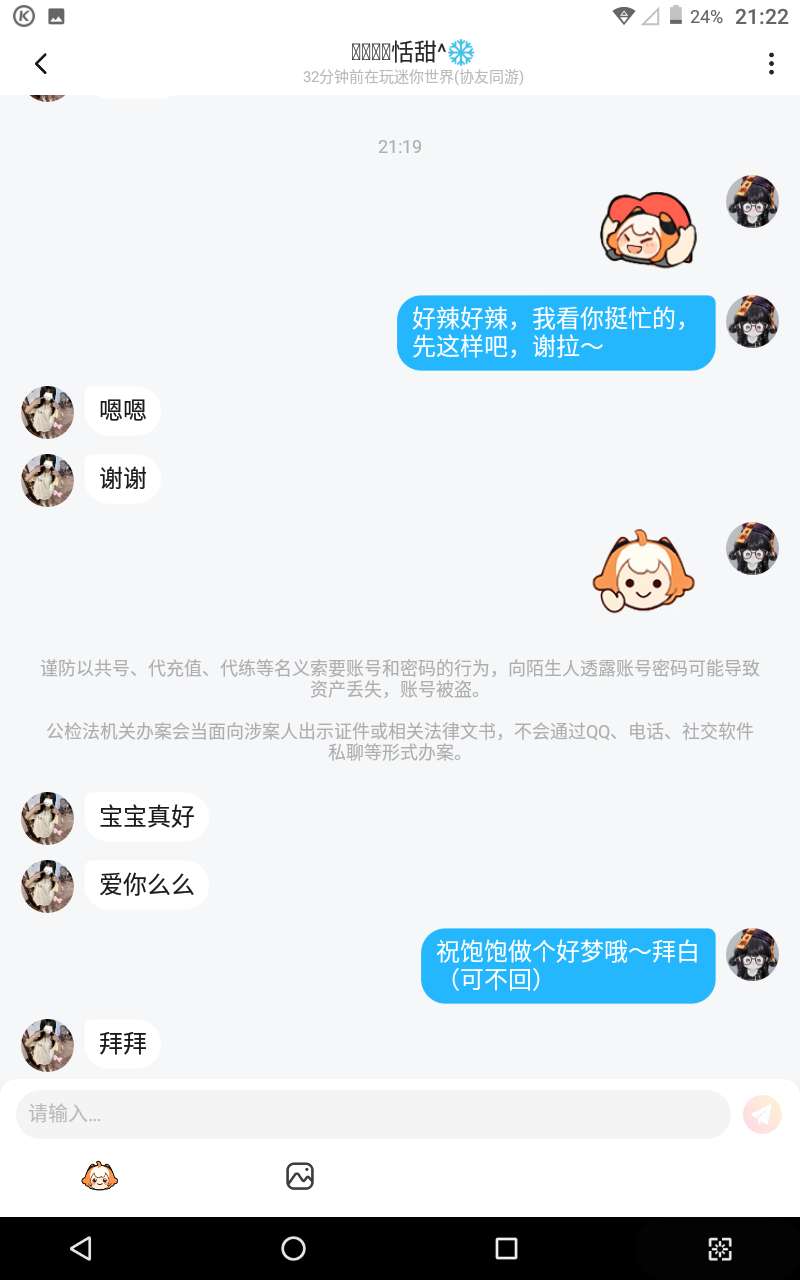The image size is (800, 1280).
Task: View my avatar beside 祝饱饱做个好梦 message
Action: click(x=752, y=954)
